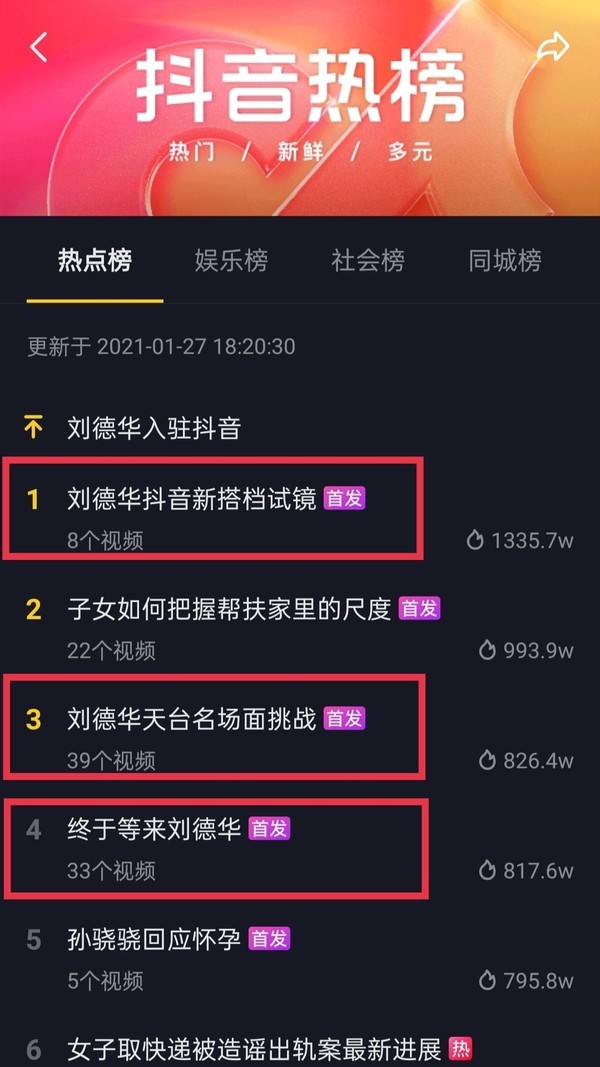Open pinned topic 刘德华入驻抖音
The width and height of the screenshot is (600, 1067).
point(154,429)
